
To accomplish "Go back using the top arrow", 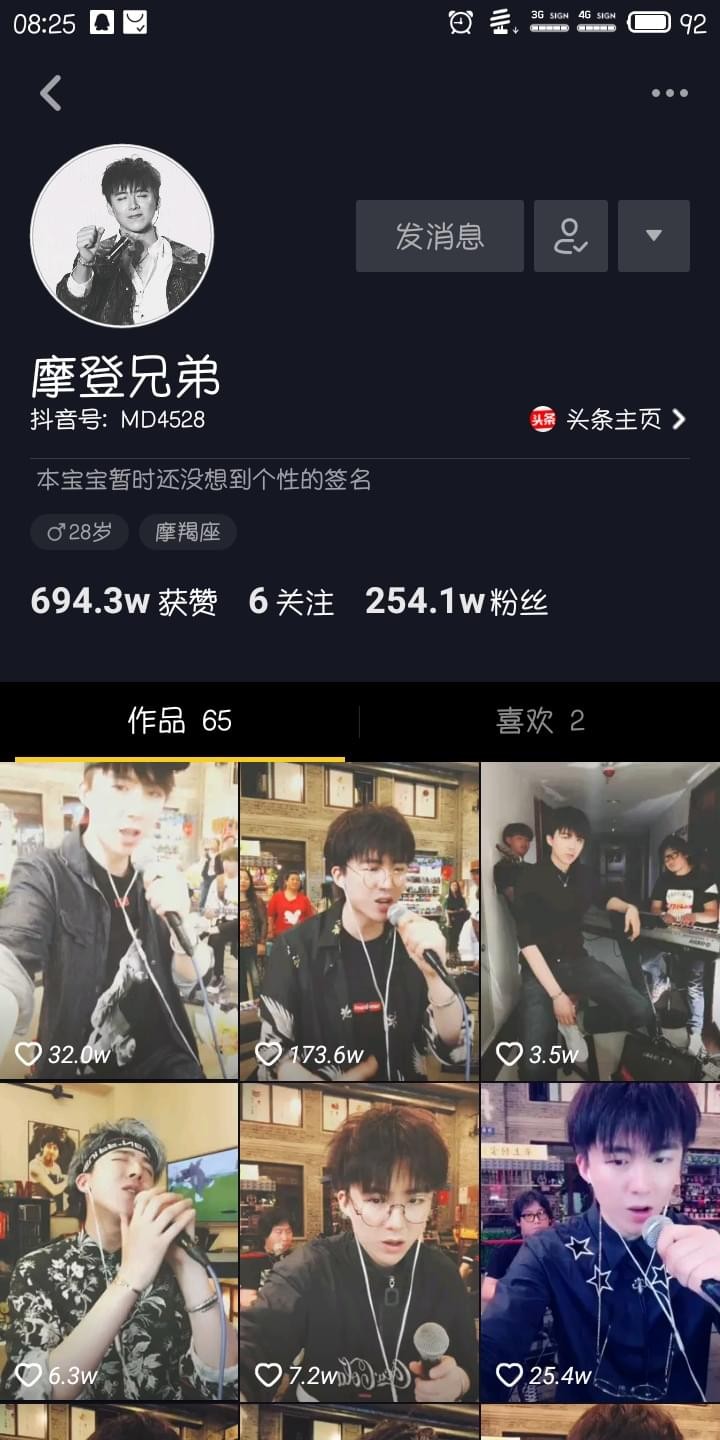I will pos(51,93).
